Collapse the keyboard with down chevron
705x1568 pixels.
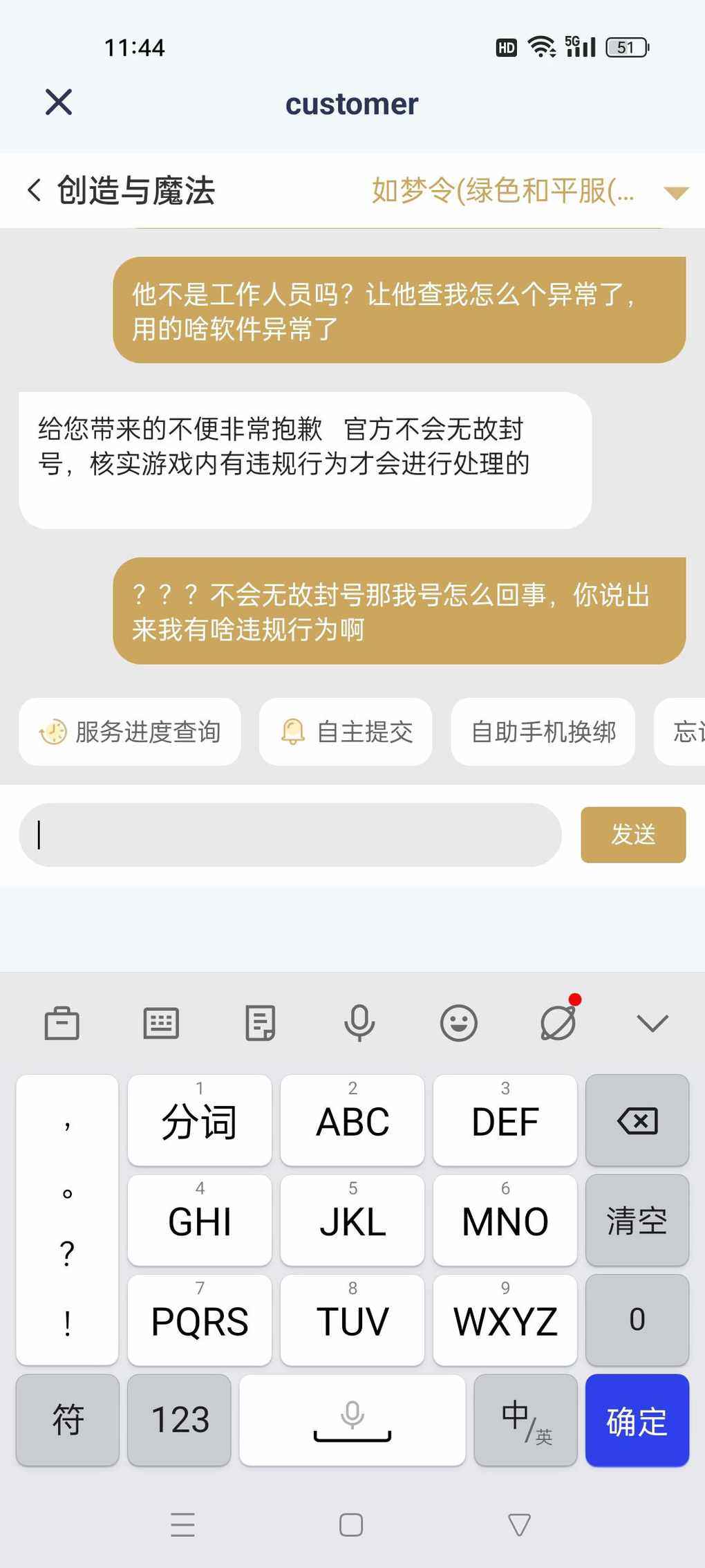pos(652,1023)
